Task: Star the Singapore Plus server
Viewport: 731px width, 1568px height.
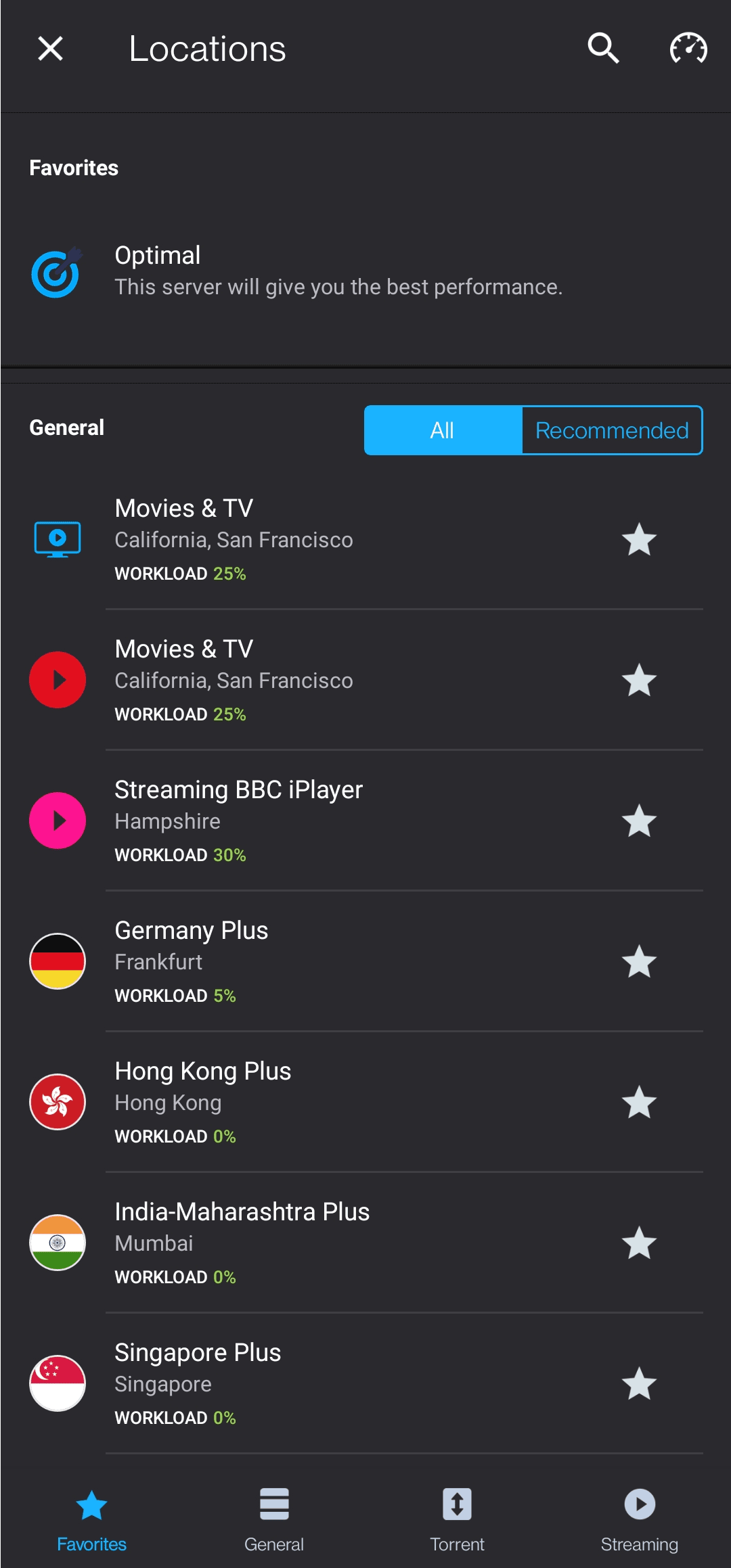Action: point(639,1384)
